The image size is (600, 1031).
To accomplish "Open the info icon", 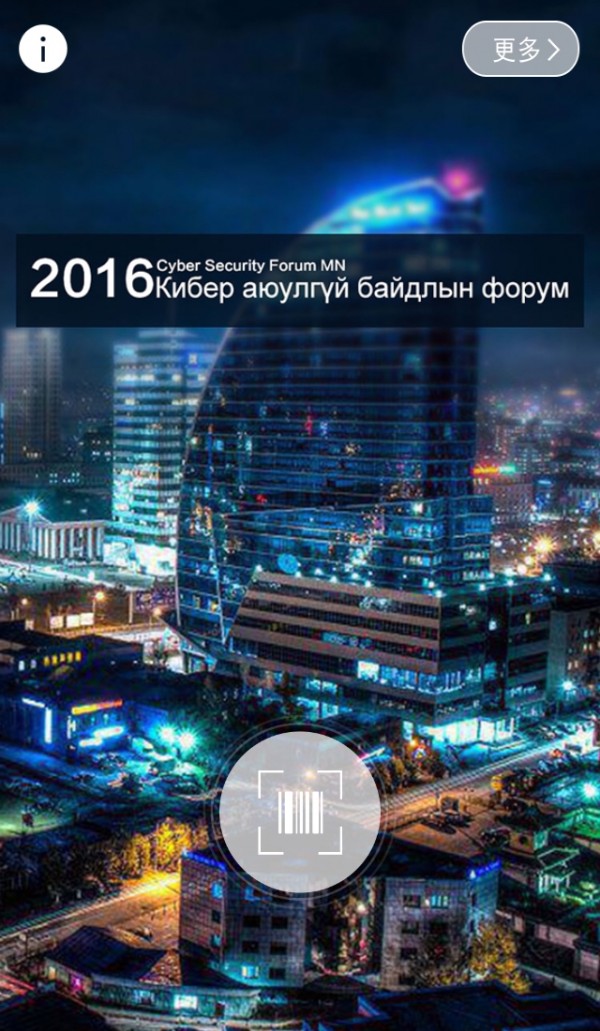I will tap(43, 48).
